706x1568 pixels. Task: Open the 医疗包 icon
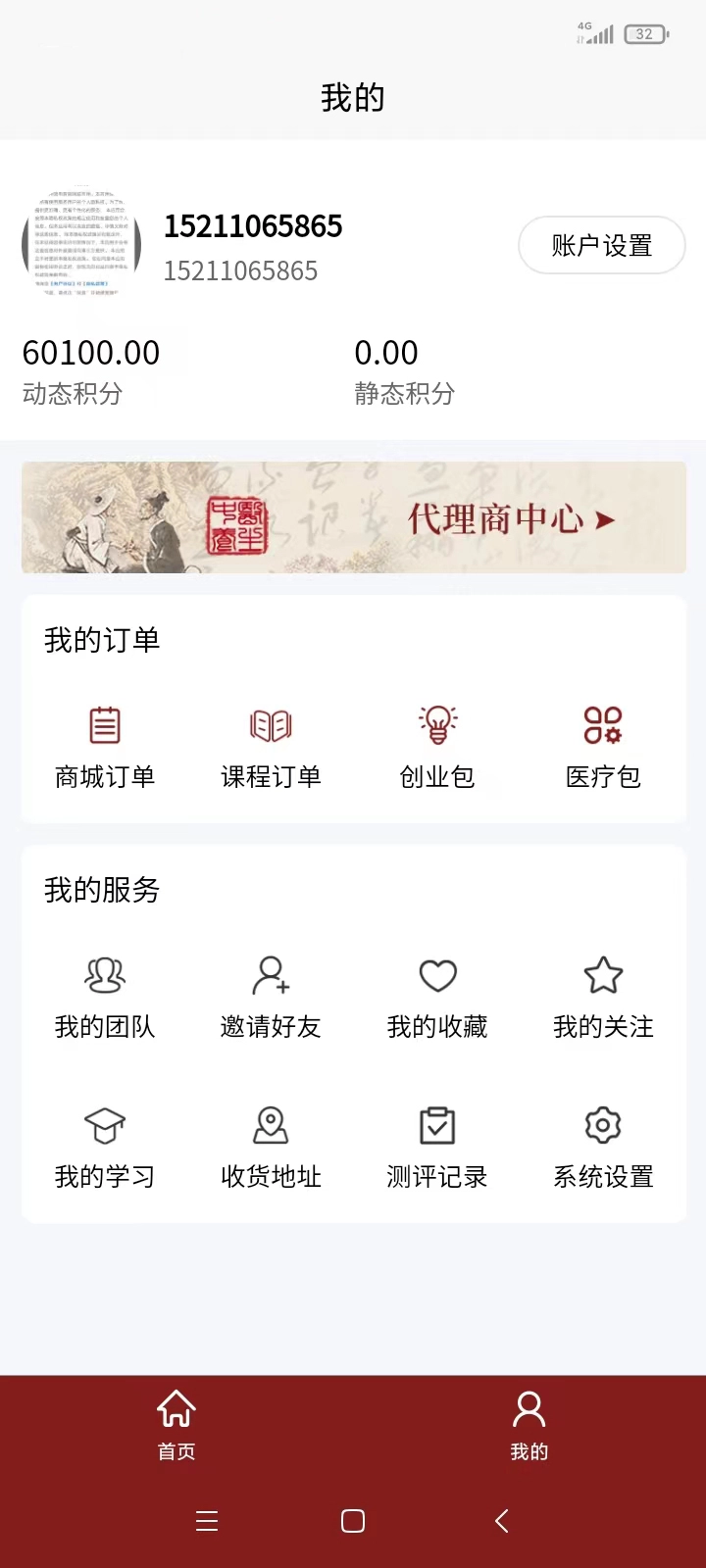click(602, 726)
